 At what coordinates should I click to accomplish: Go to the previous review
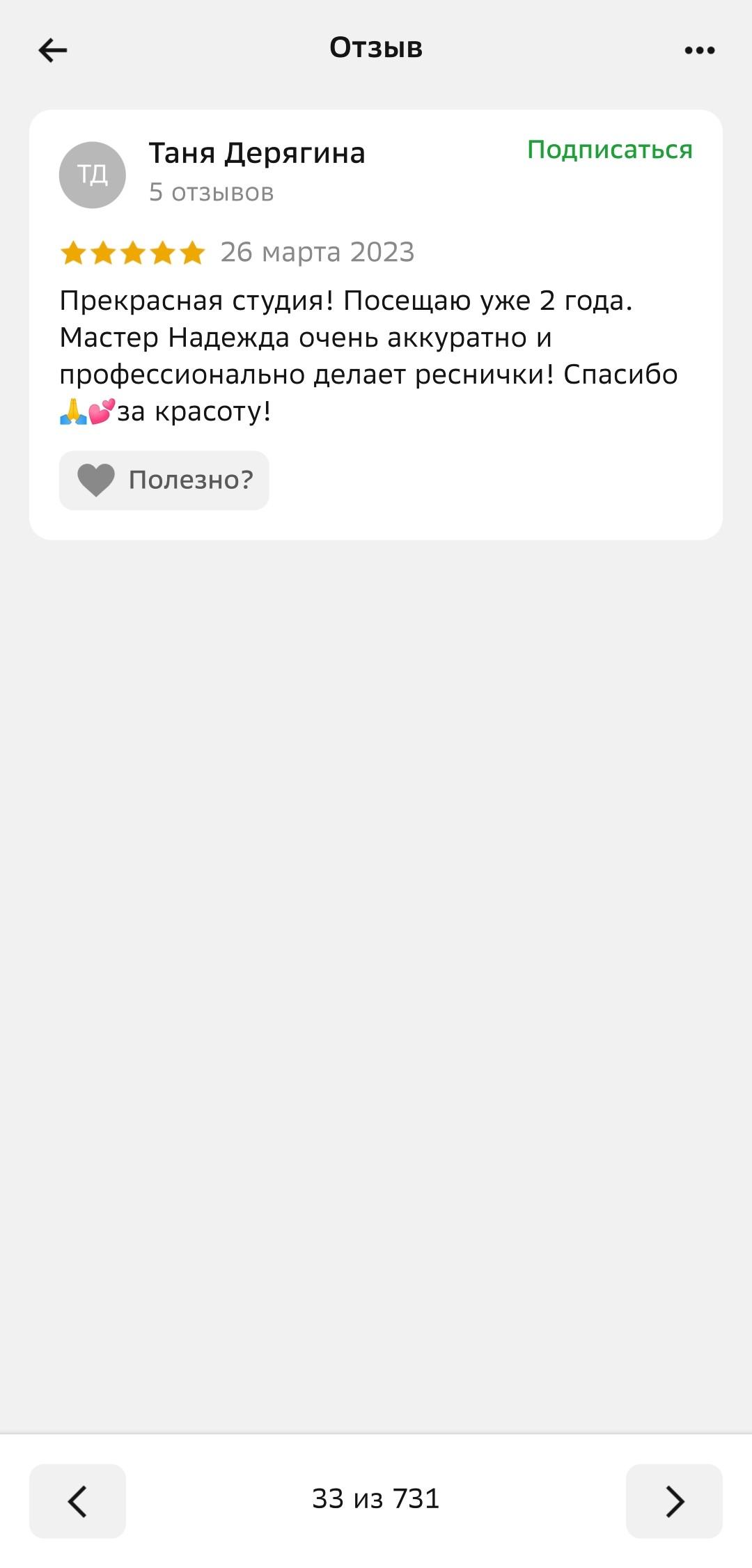coord(77,1500)
